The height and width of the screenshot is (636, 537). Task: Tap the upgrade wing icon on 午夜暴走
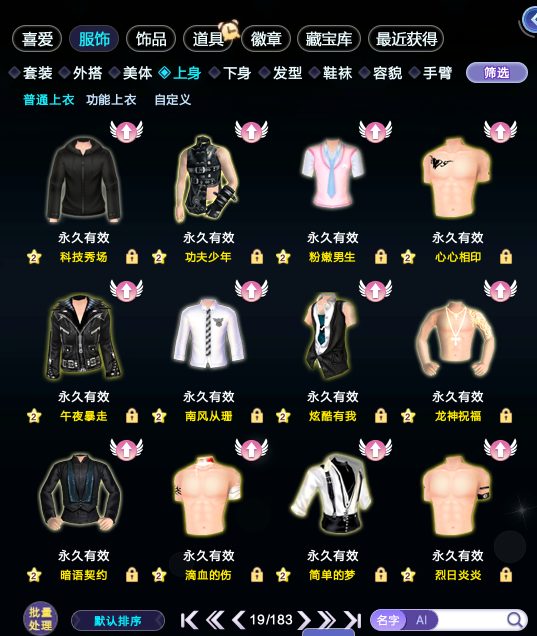tap(127, 290)
